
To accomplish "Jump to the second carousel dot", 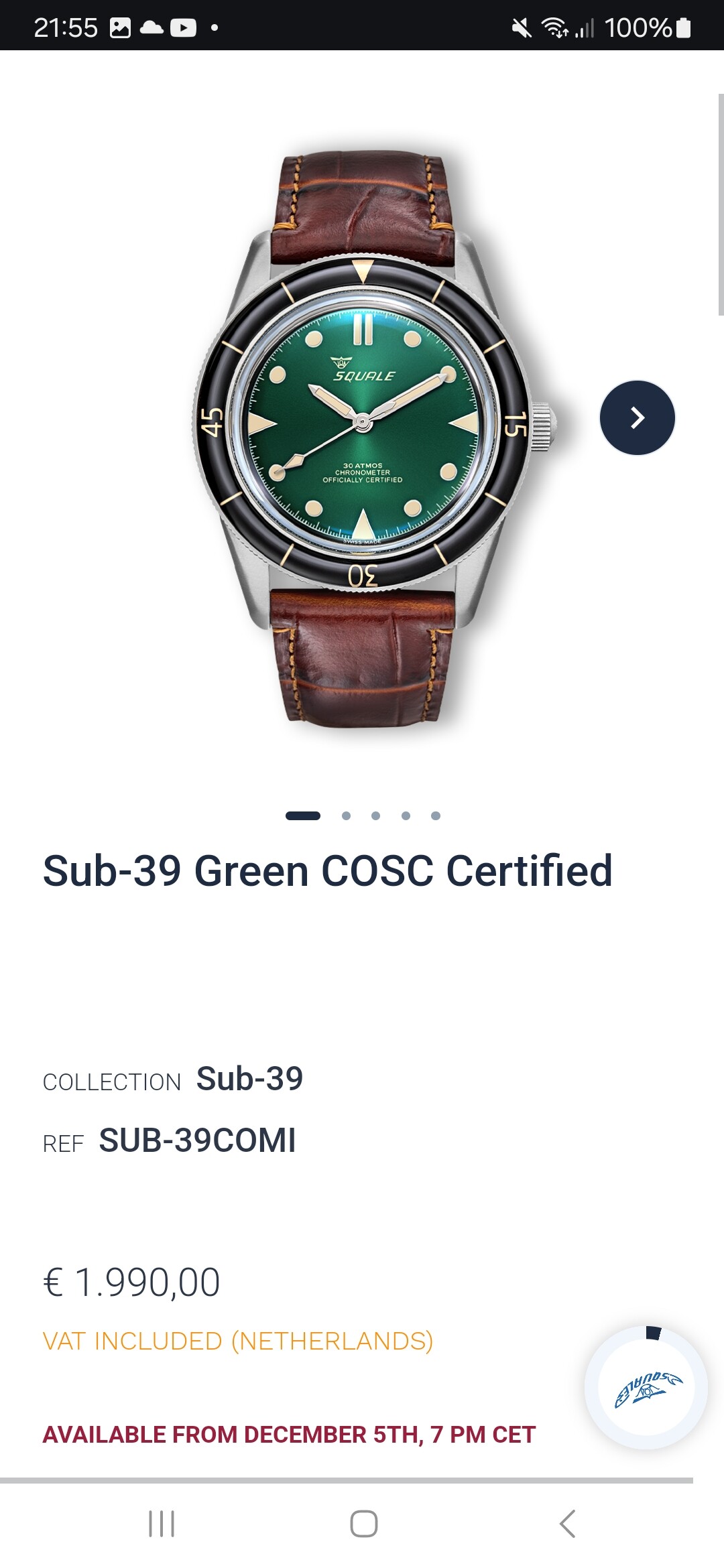I will coord(346,815).
